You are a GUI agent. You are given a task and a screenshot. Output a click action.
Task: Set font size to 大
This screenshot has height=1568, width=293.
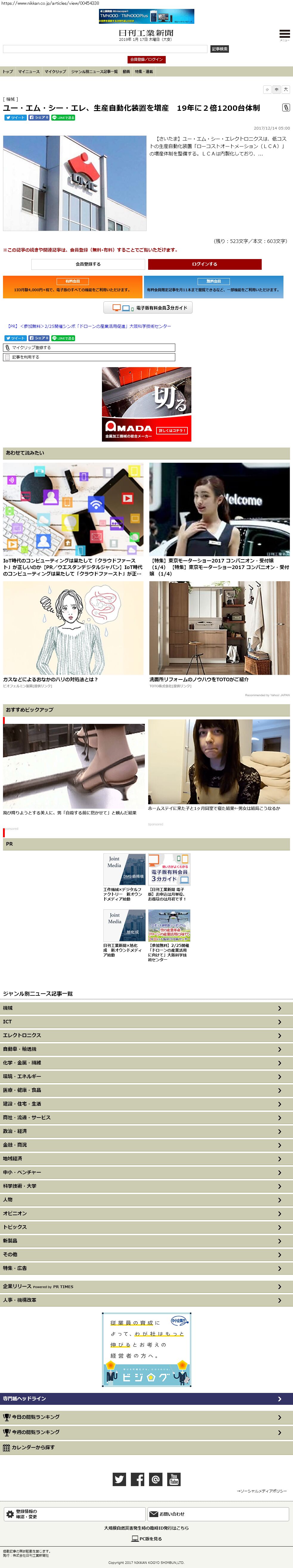(286, 90)
